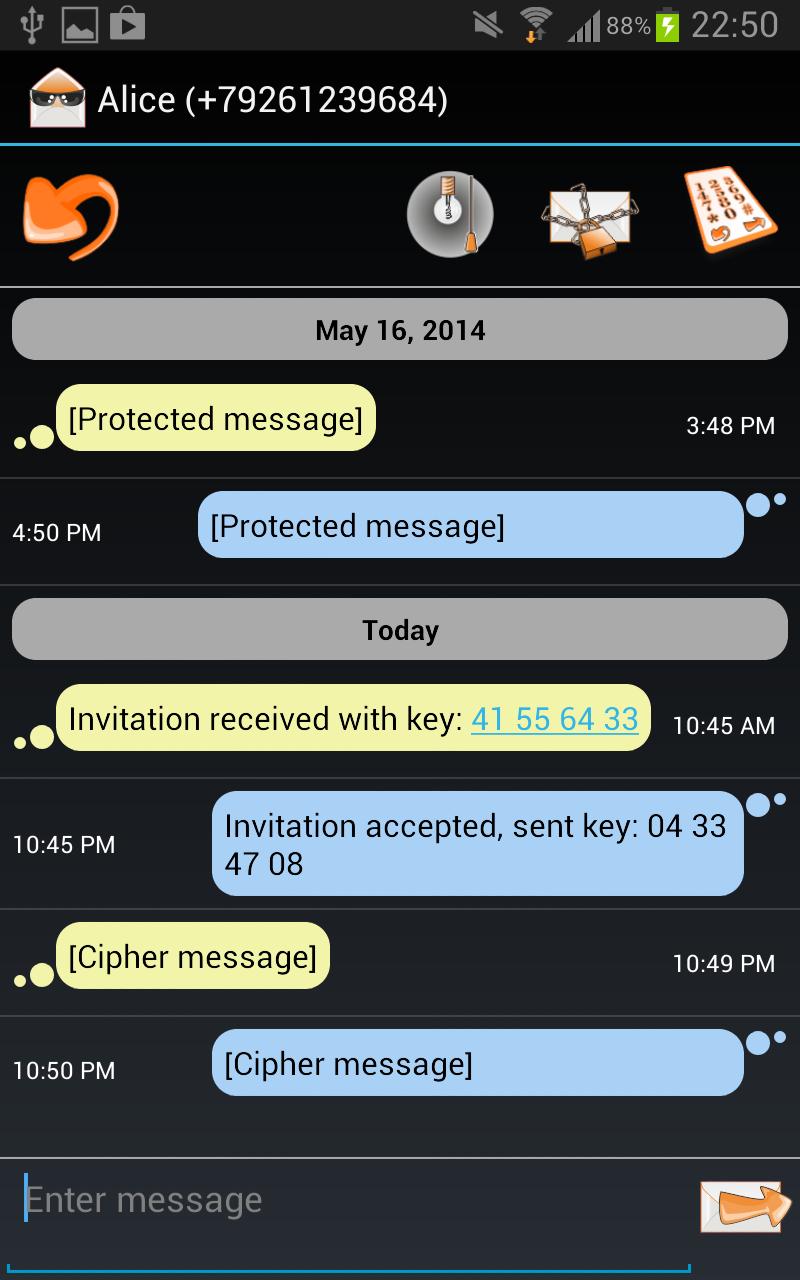The width and height of the screenshot is (800, 1280).
Task: Open the 10:49 PM Cipher message bubble
Action: coord(192,957)
